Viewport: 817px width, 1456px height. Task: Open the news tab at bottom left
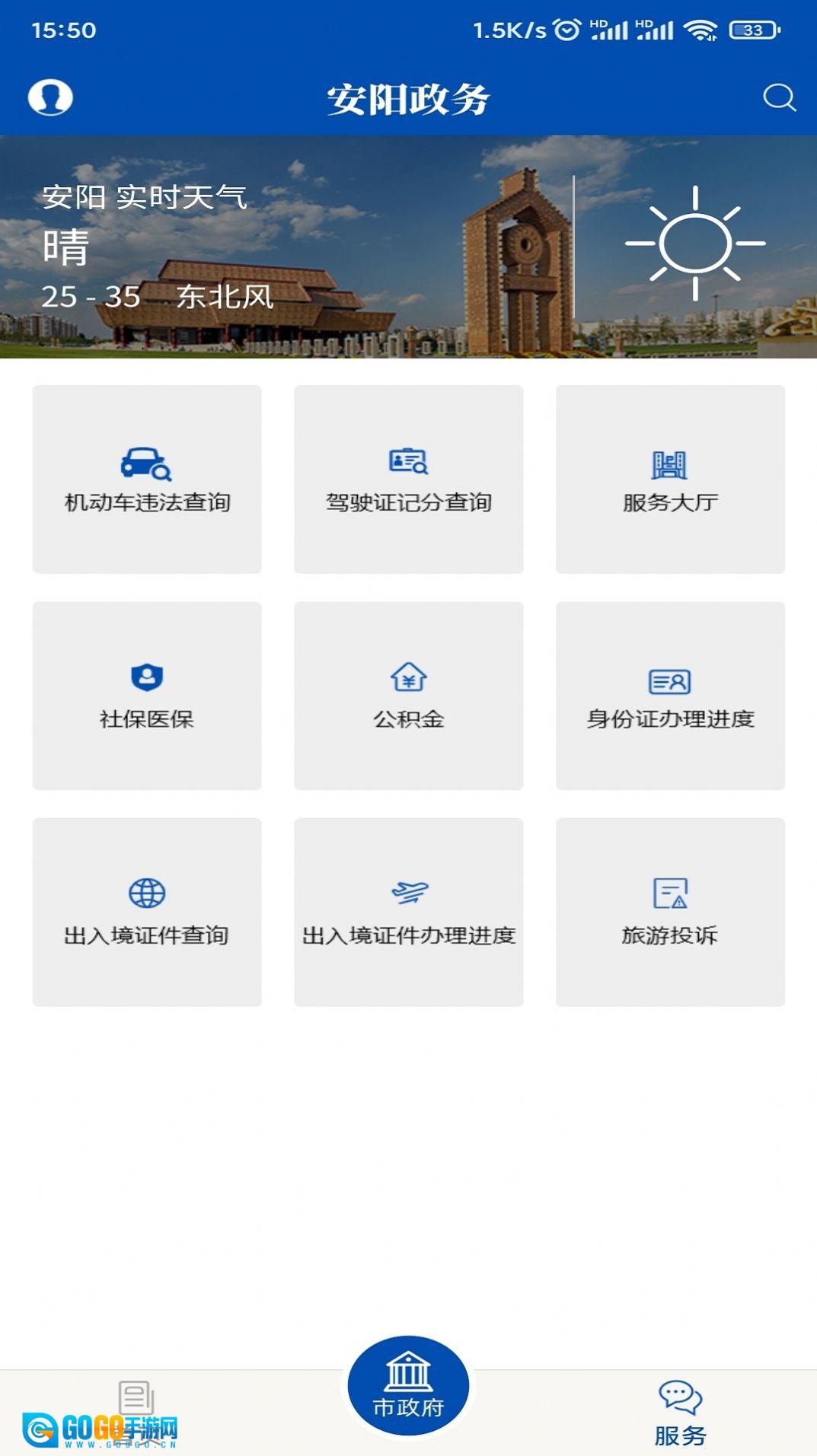click(x=136, y=1413)
